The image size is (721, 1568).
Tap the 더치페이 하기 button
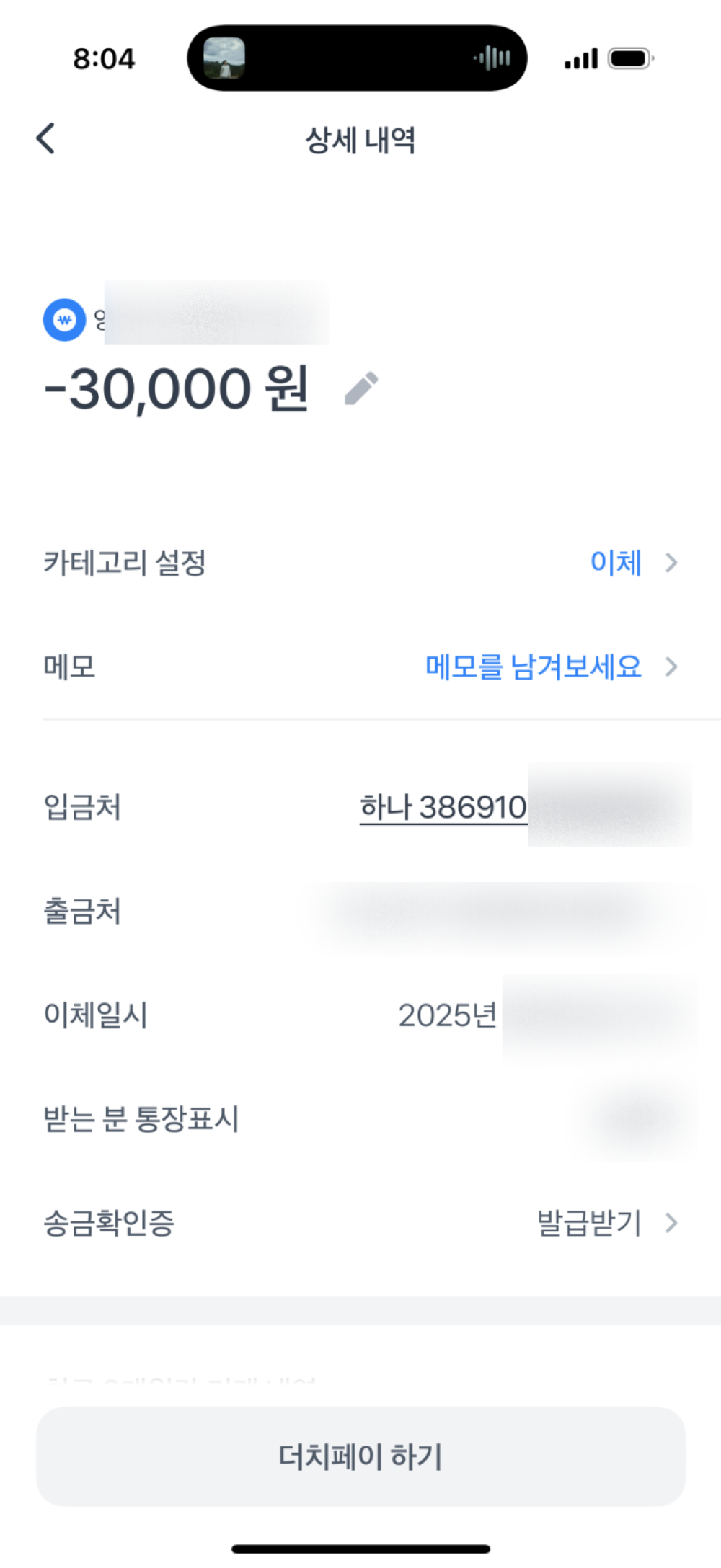(x=360, y=1456)
